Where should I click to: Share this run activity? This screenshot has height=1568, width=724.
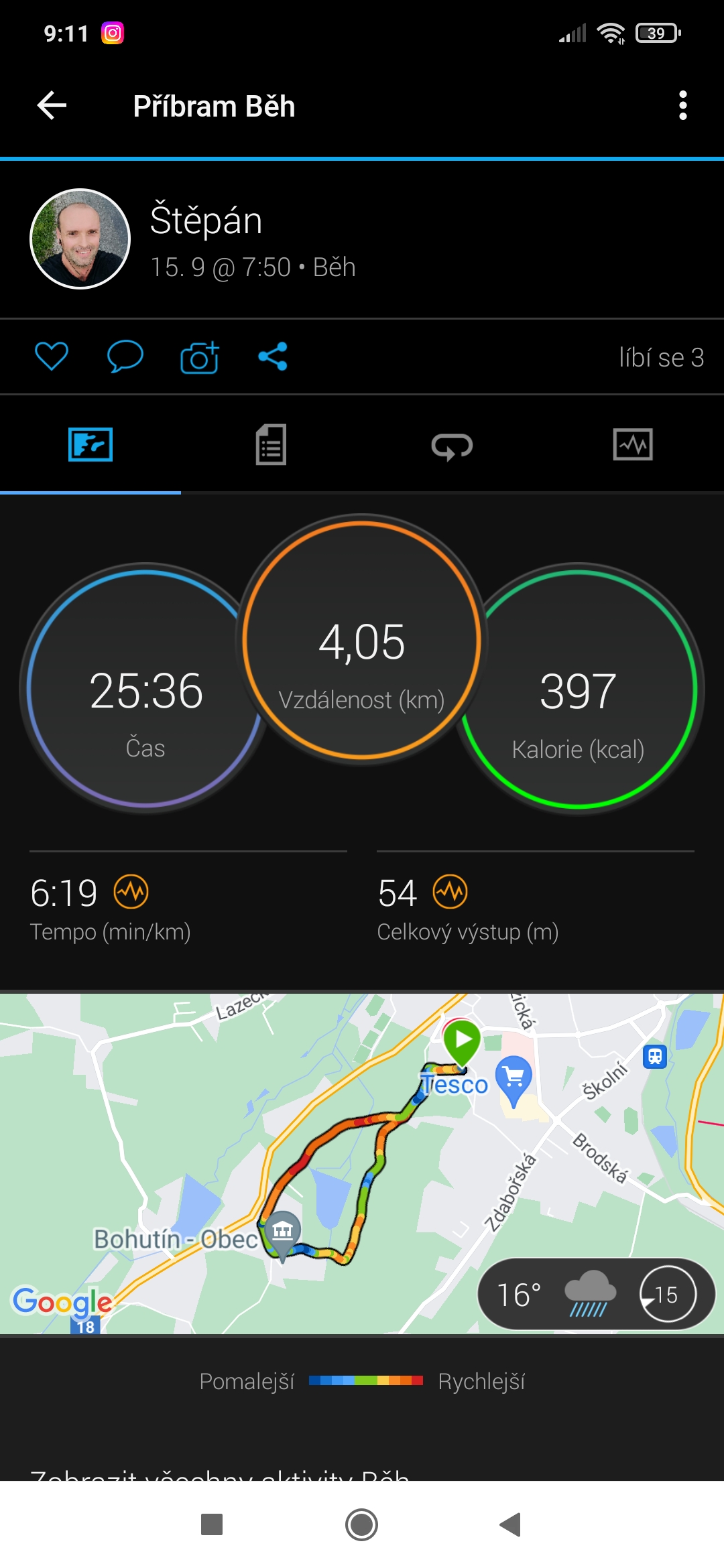tap(273, 356)
